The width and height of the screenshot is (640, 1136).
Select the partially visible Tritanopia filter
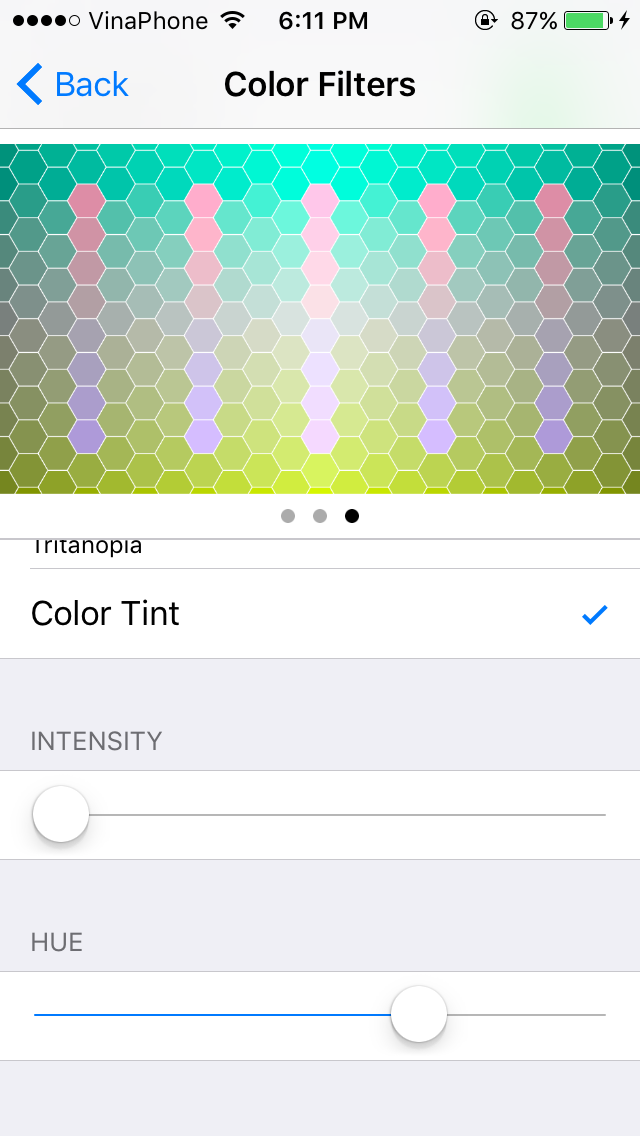(320, 552)
